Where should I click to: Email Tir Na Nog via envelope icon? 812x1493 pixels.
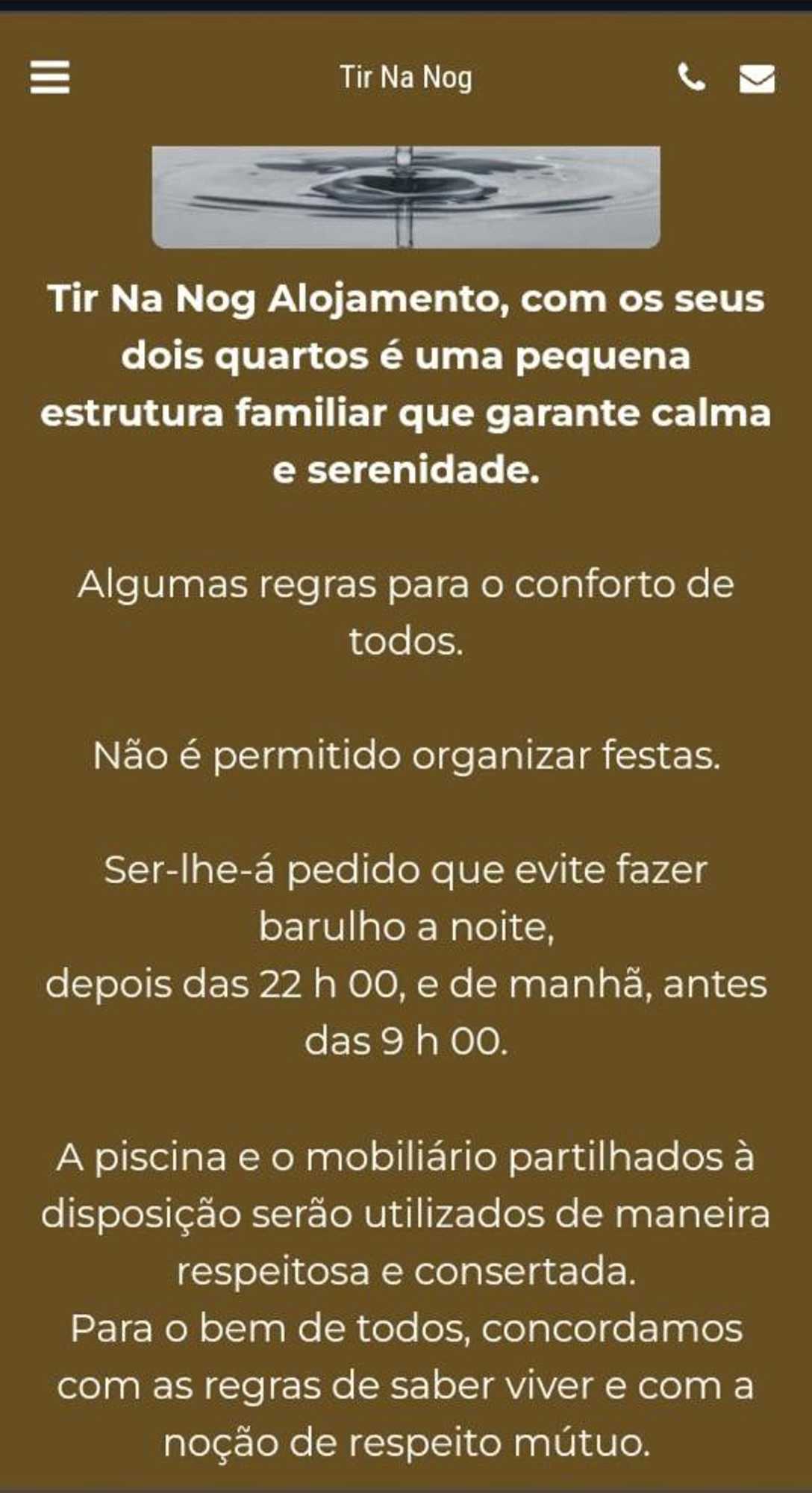757,78
